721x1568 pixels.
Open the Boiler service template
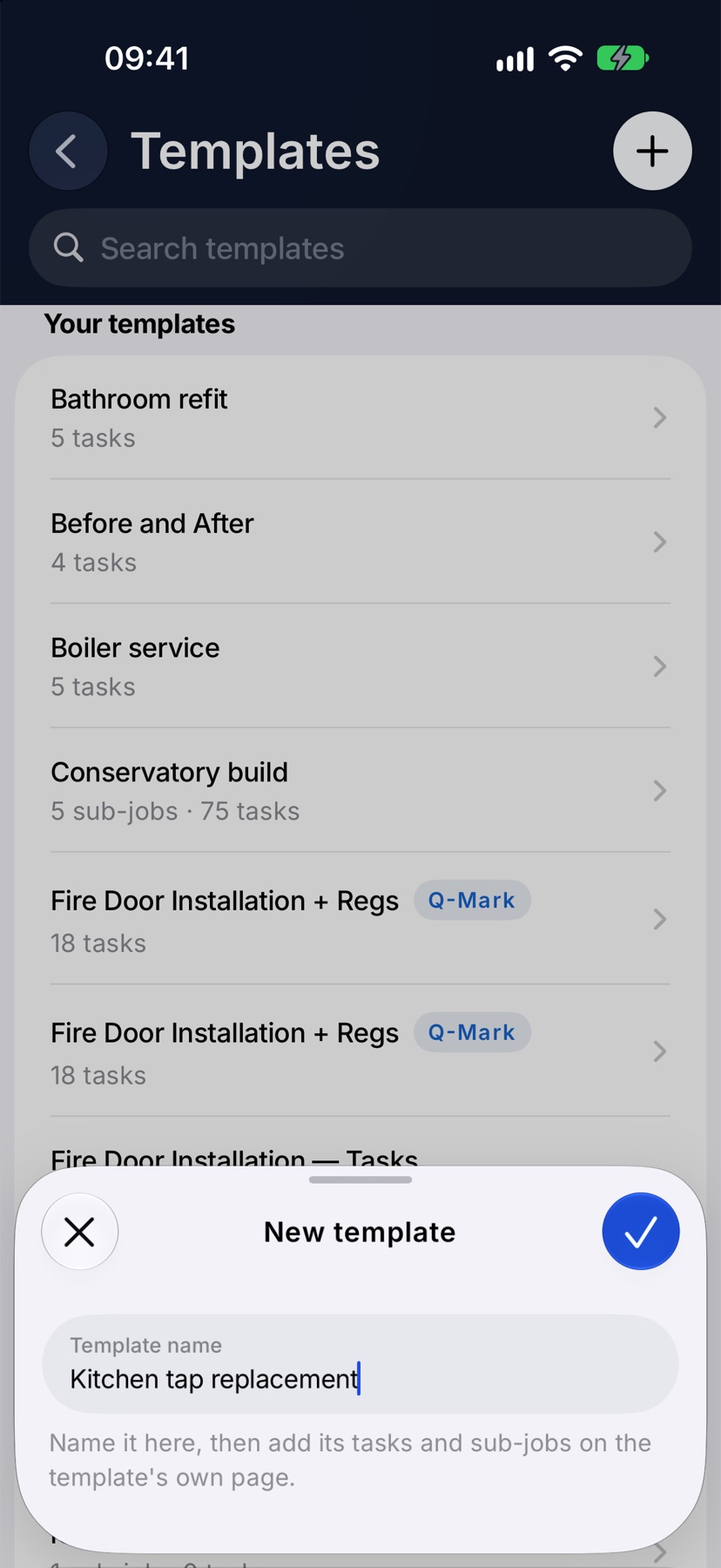point(360,666)
